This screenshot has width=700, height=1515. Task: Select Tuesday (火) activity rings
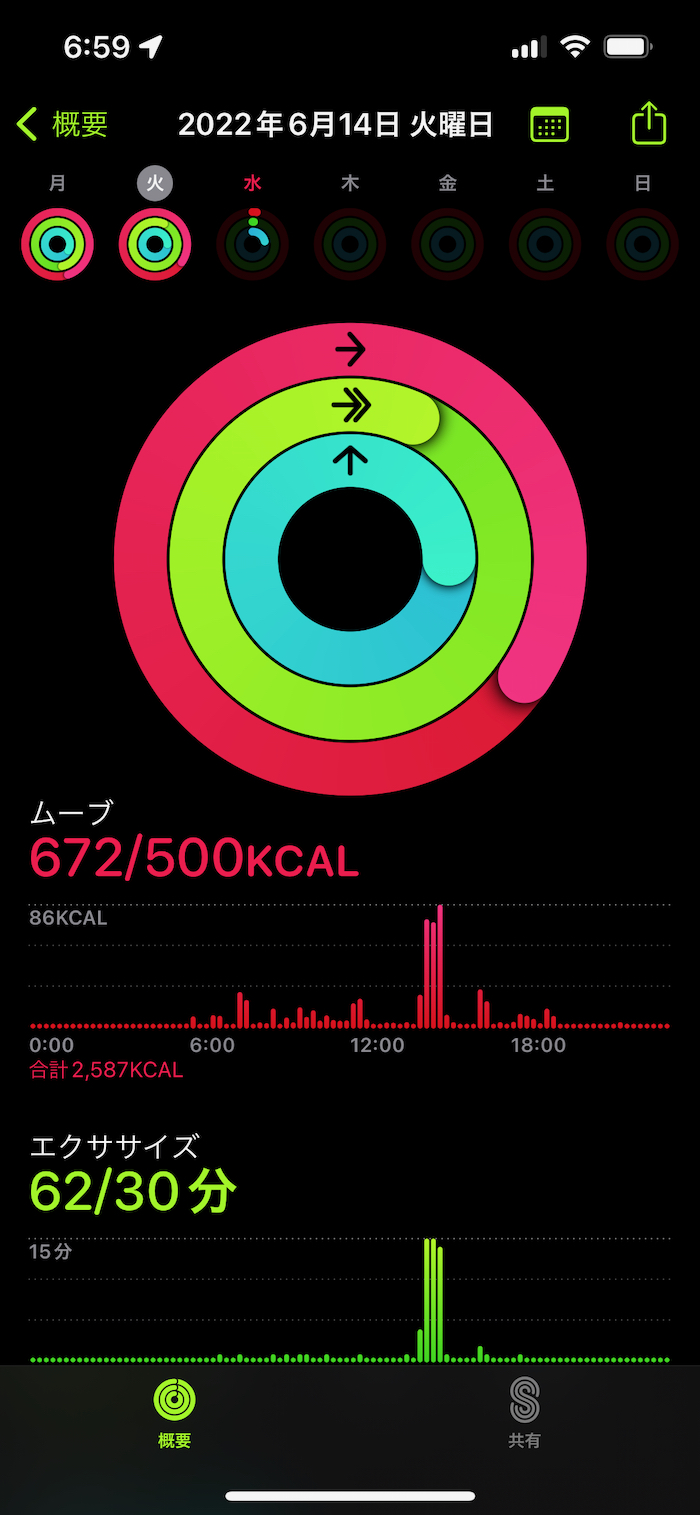155,244
